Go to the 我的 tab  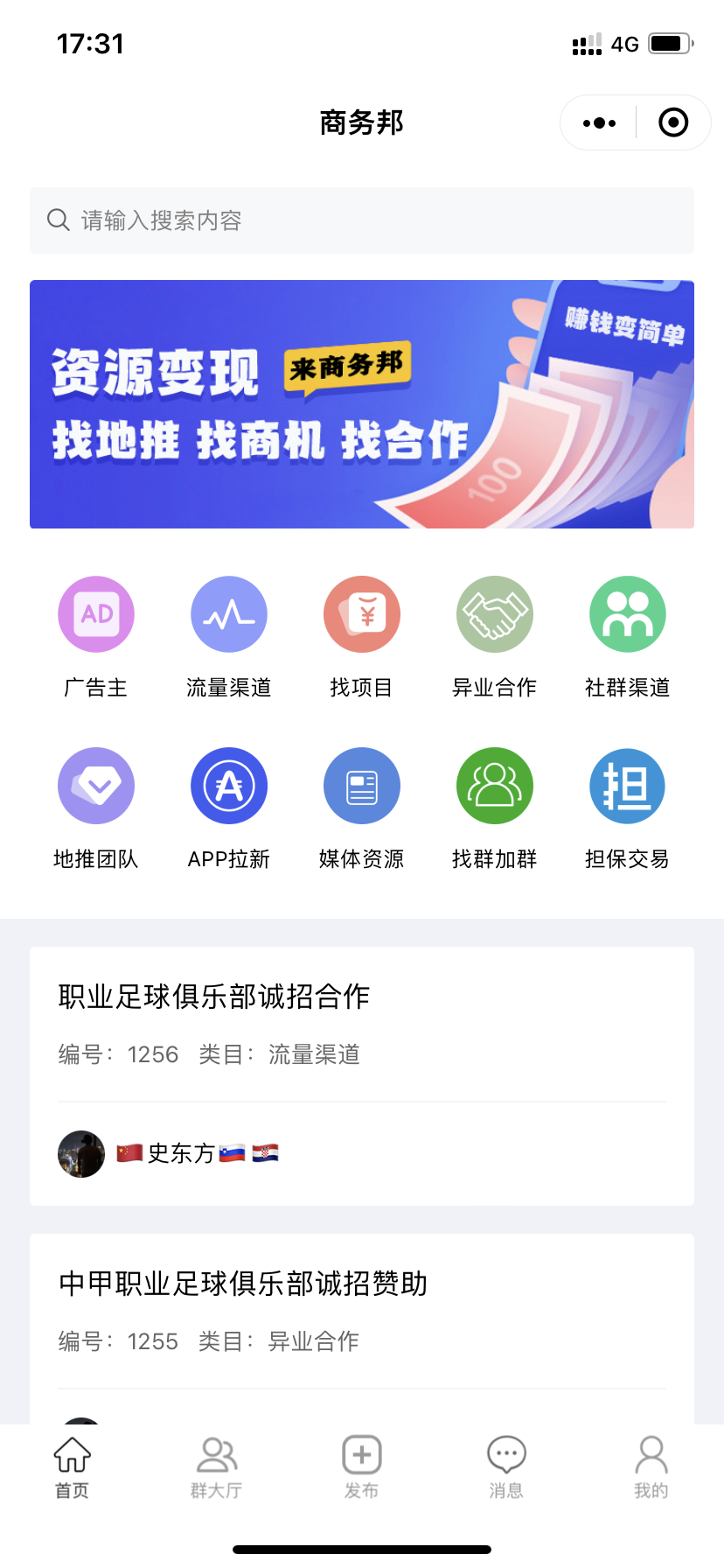click(651, 1467)
